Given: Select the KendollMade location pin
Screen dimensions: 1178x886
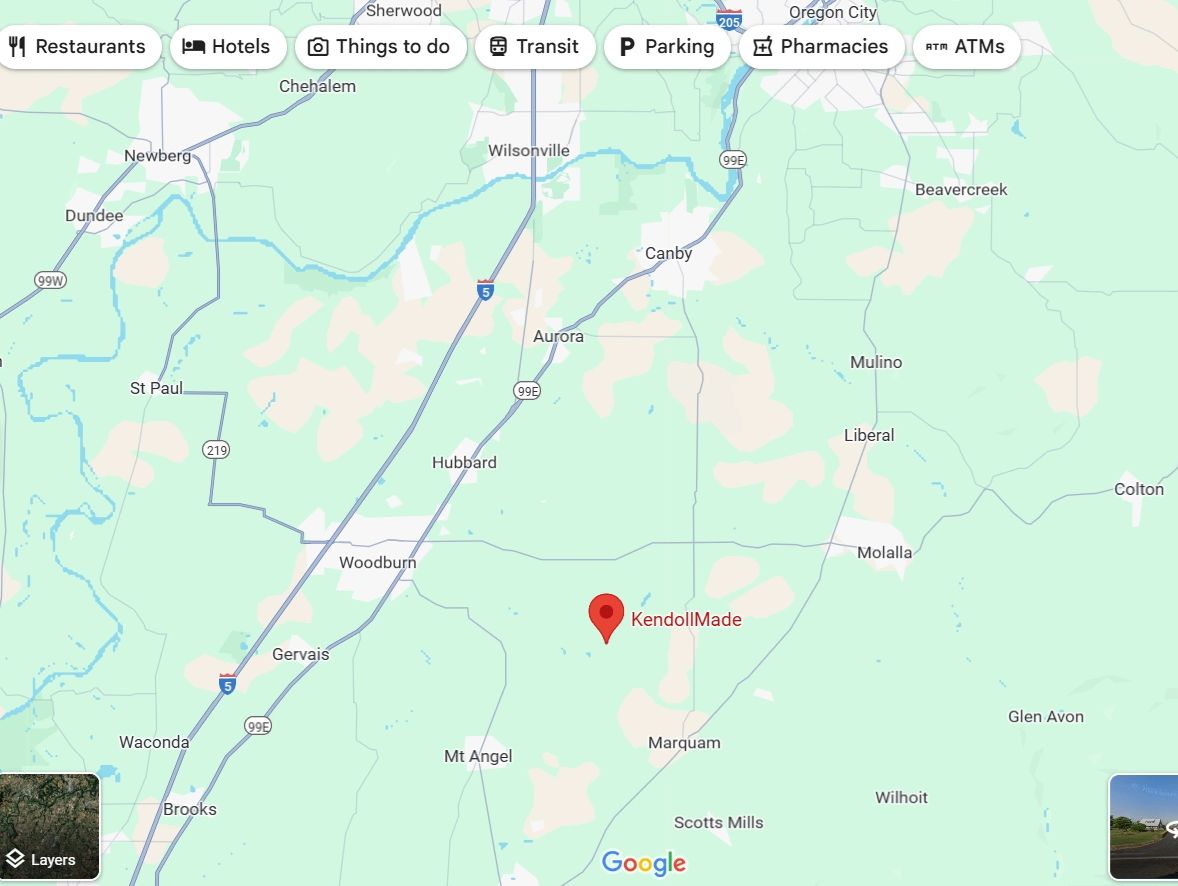Looking at the screenshot, I should tap(606, 616).
